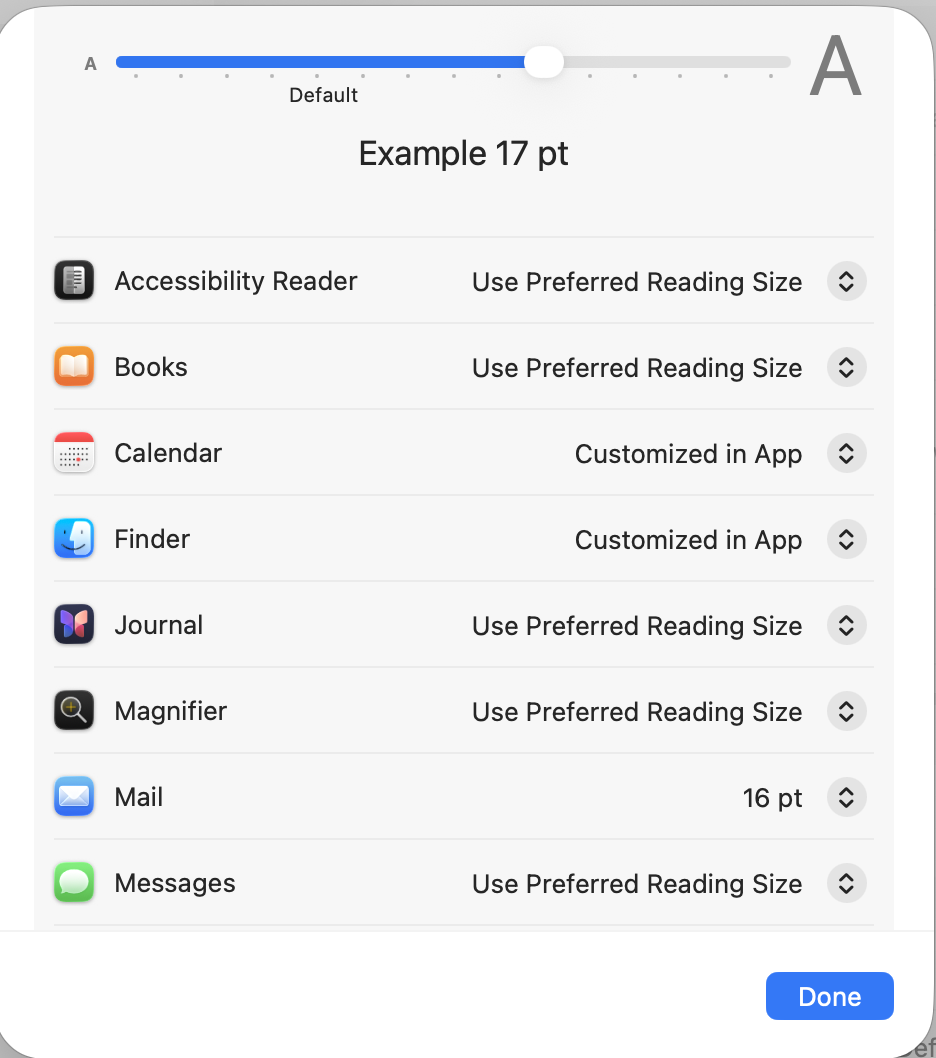Open the Books text size dropdown

coord(846,368)
